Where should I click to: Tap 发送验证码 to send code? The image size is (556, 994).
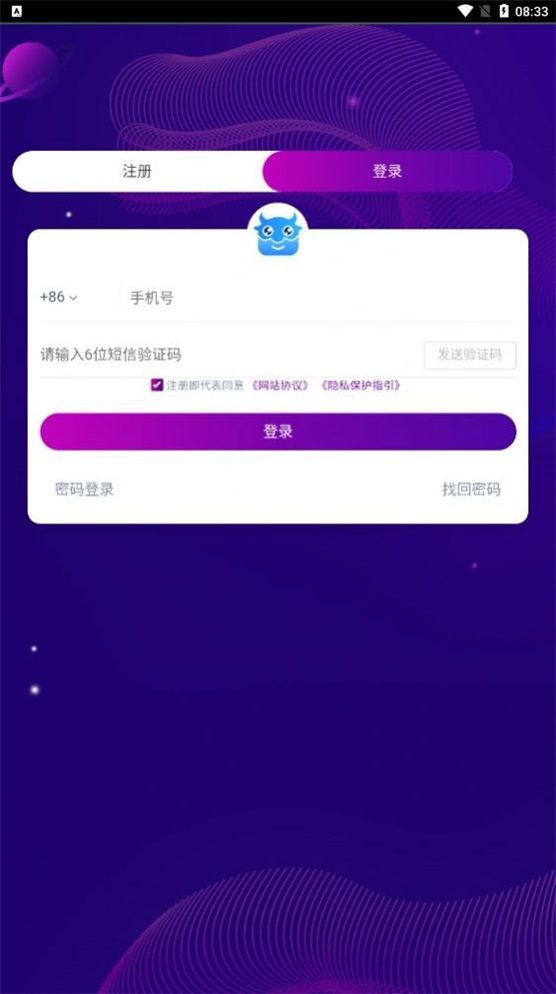(x=470, y=355)
